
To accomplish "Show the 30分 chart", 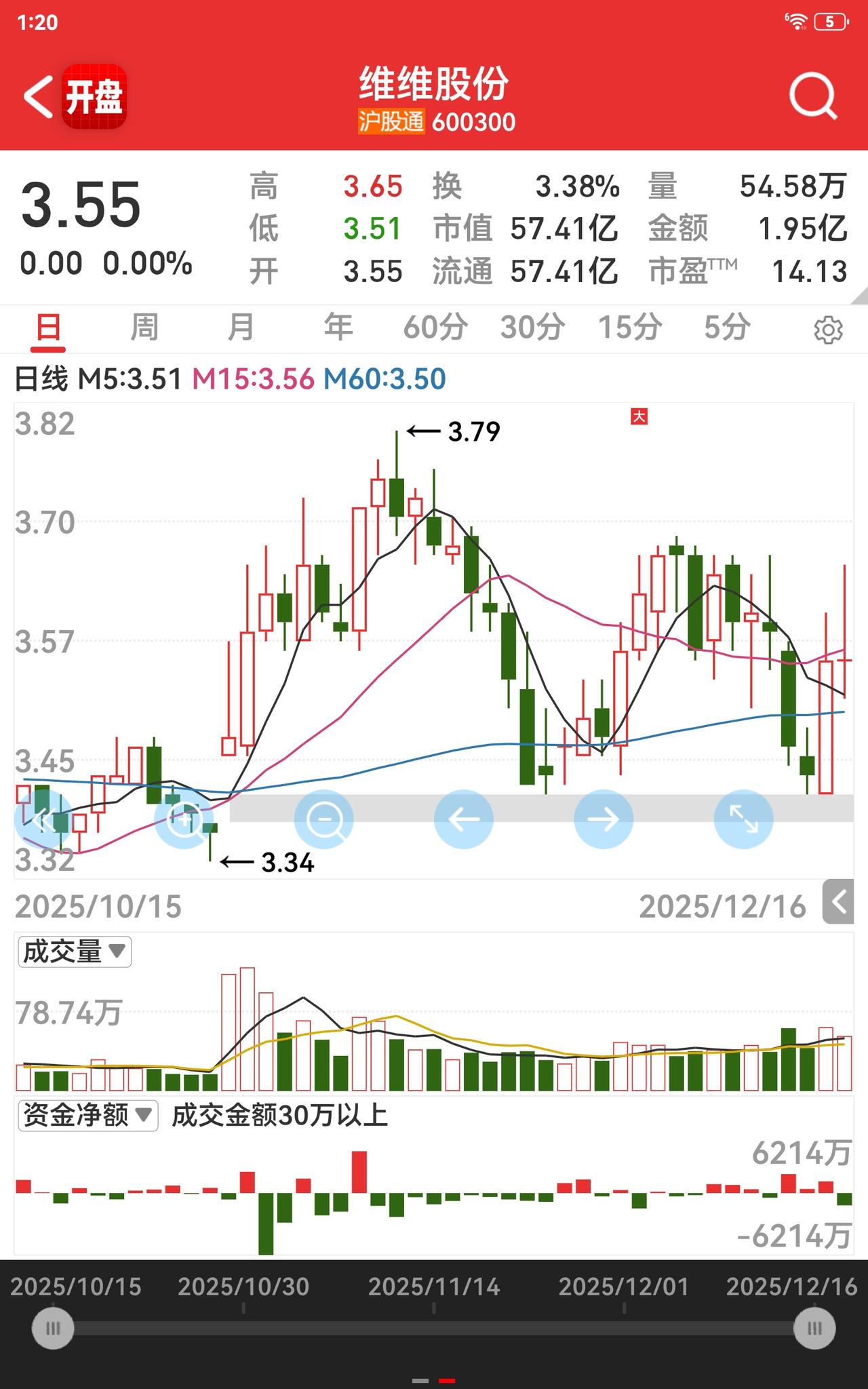I will [x=532, y=328].
